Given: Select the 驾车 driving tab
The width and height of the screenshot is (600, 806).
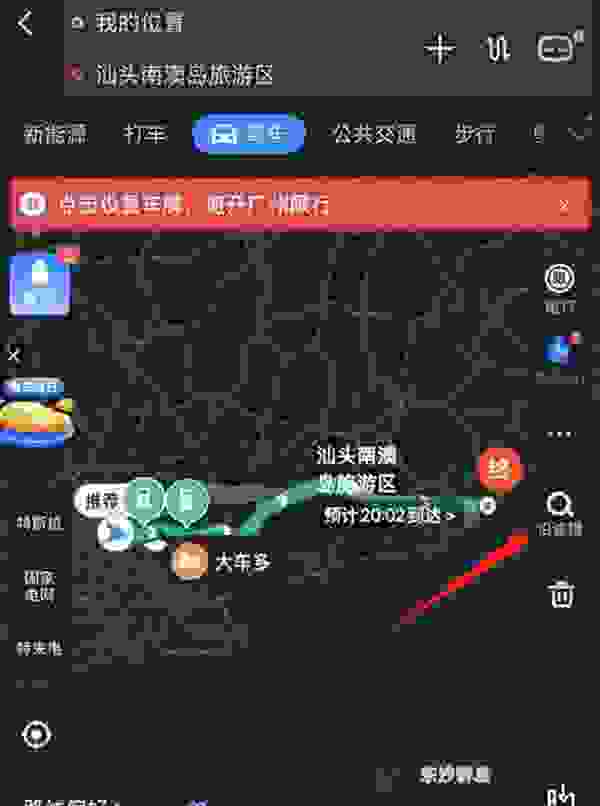Looking at the screenshot, I should point(249,134).
